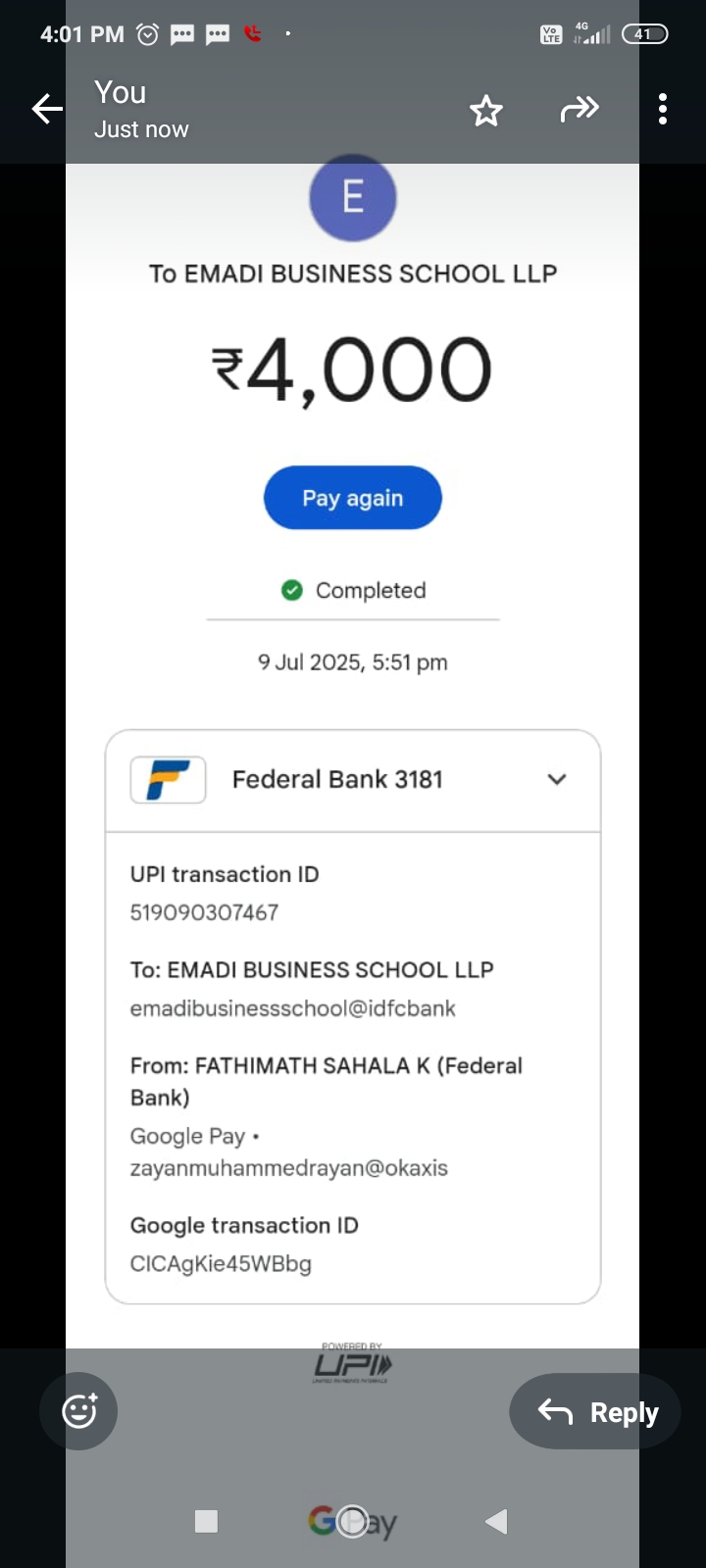Open the recent apps view
The width and height of the screenshot is (706, 1568).
pyautogui.click(x=206, y=1521)
